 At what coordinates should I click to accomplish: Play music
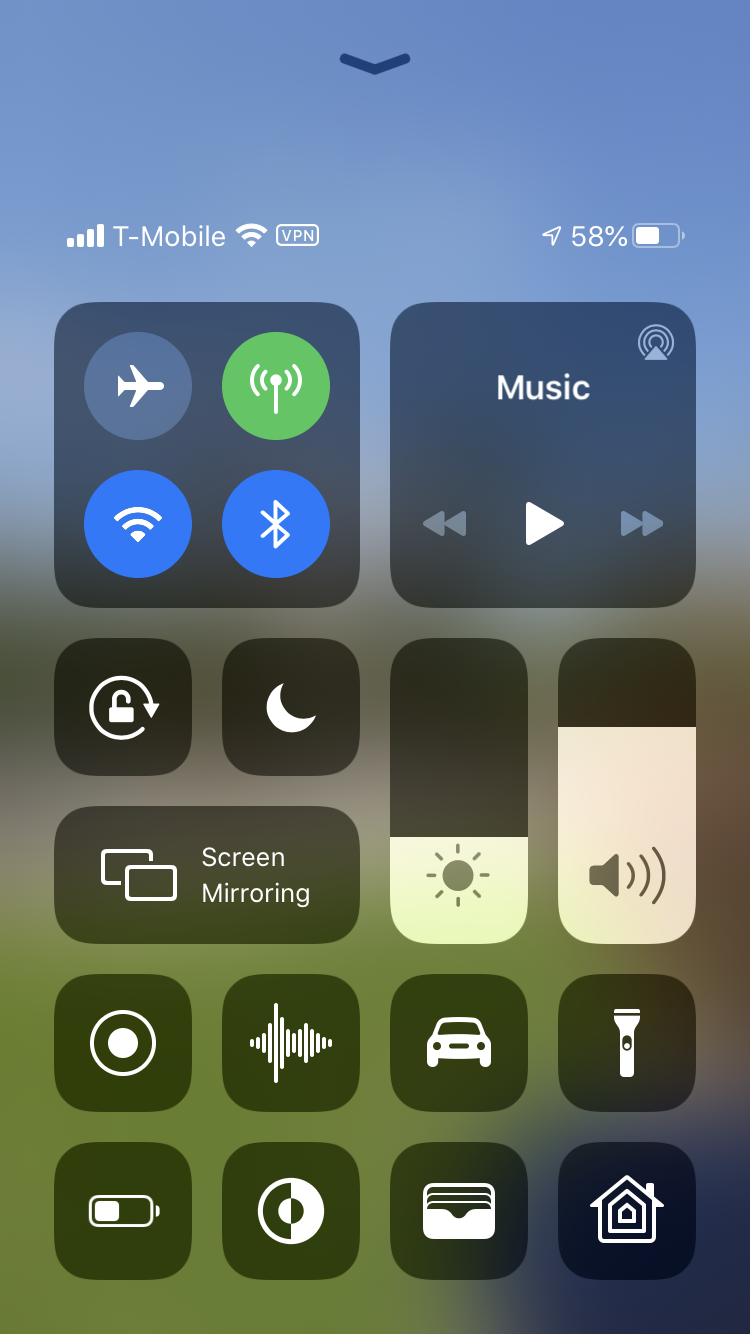tap(544, 524)
